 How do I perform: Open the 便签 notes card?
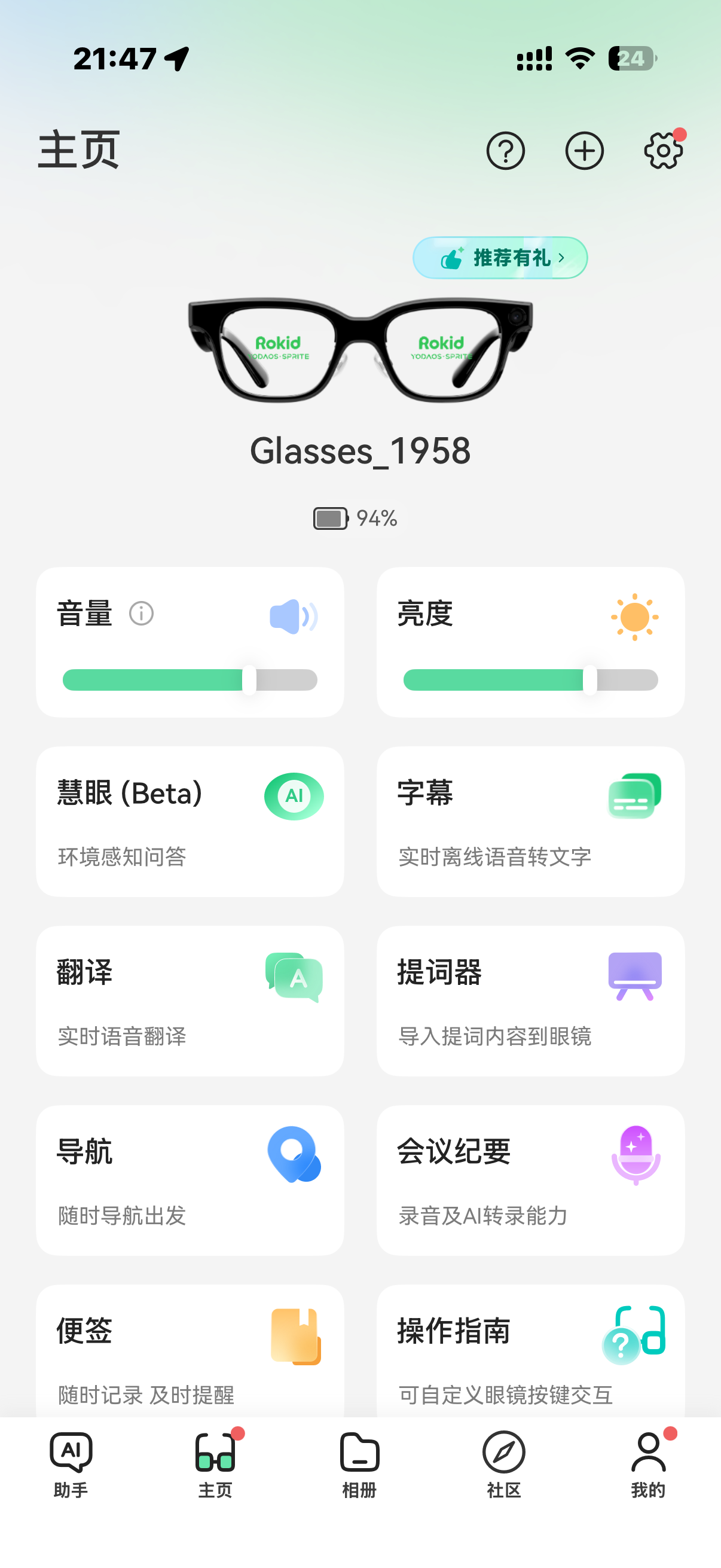(190, 1351)
